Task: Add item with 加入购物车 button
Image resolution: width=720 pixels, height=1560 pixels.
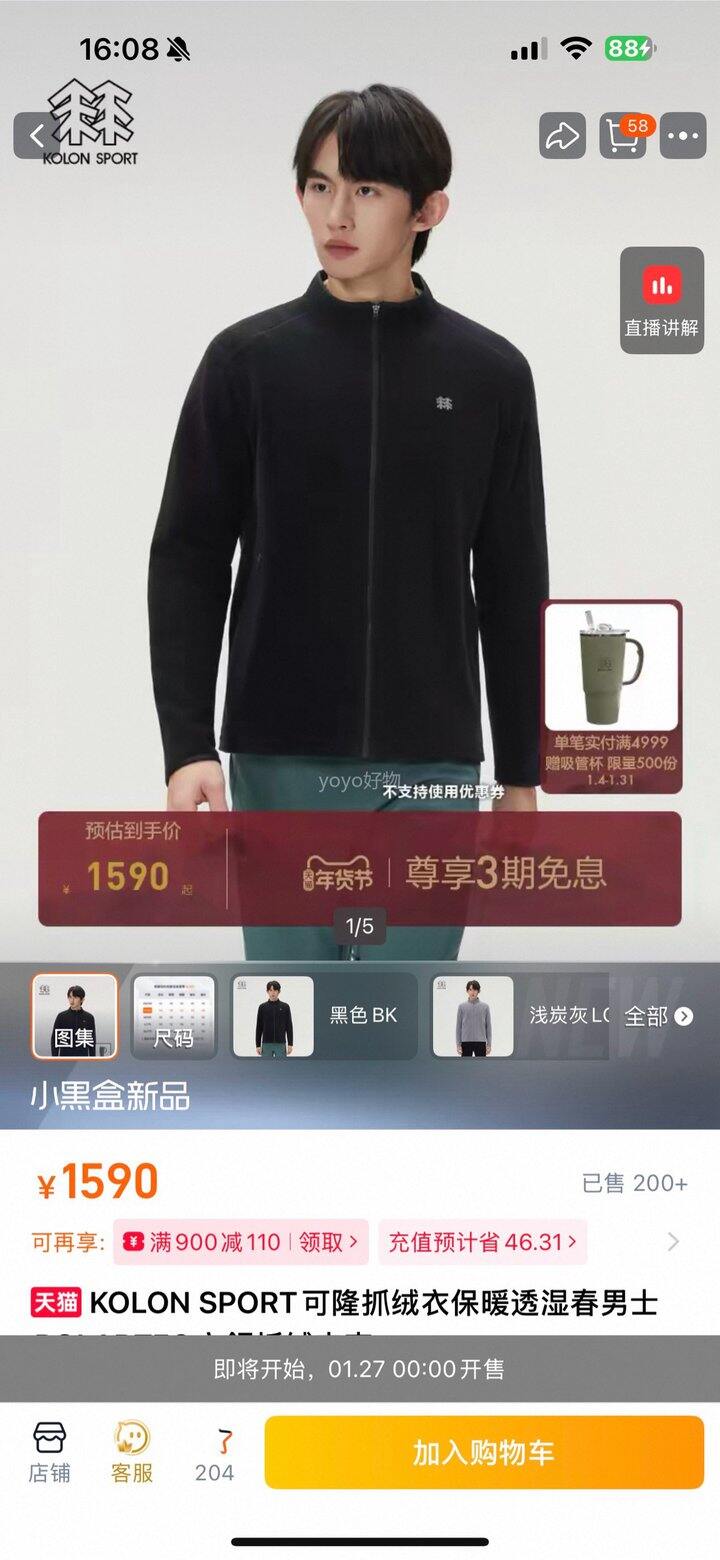Action: point(484,1452)
